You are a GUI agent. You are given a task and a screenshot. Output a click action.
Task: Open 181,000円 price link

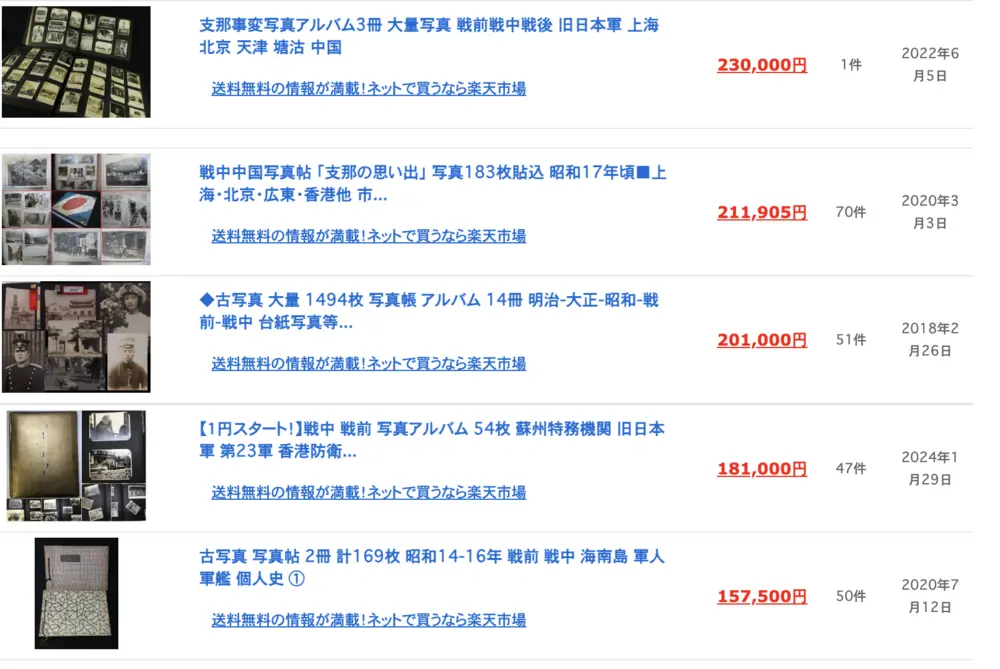[761, 469]
